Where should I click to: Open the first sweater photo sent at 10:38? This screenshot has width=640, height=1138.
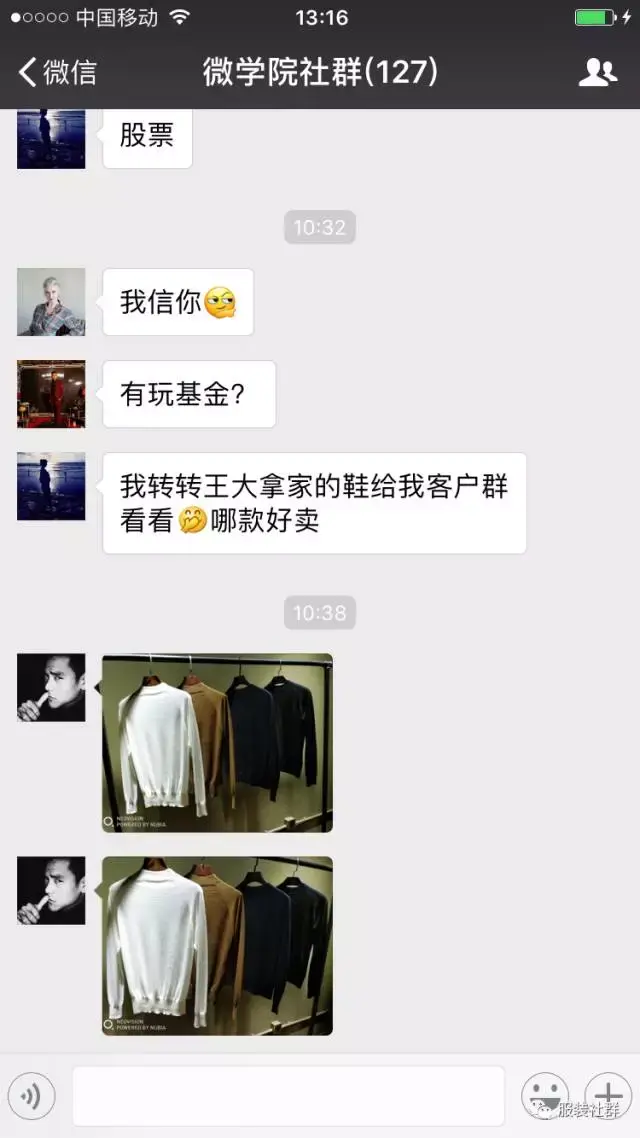217,743
